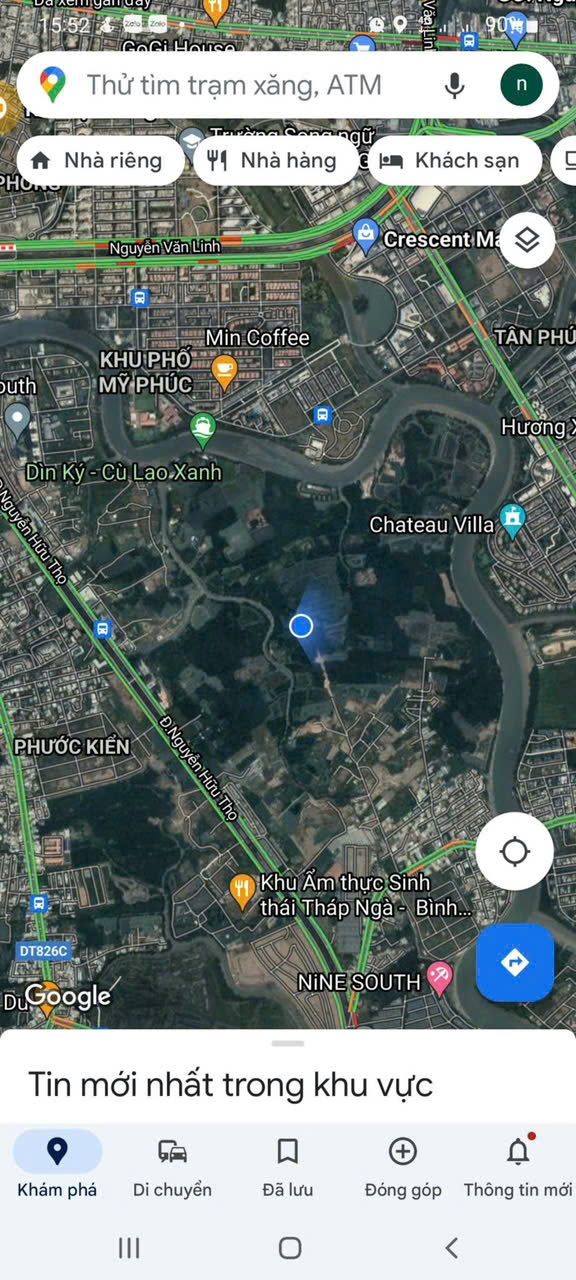Screen dimensions: 576x1280
Task: Select the Nhà hàng chip
Action: pos(276,161)
